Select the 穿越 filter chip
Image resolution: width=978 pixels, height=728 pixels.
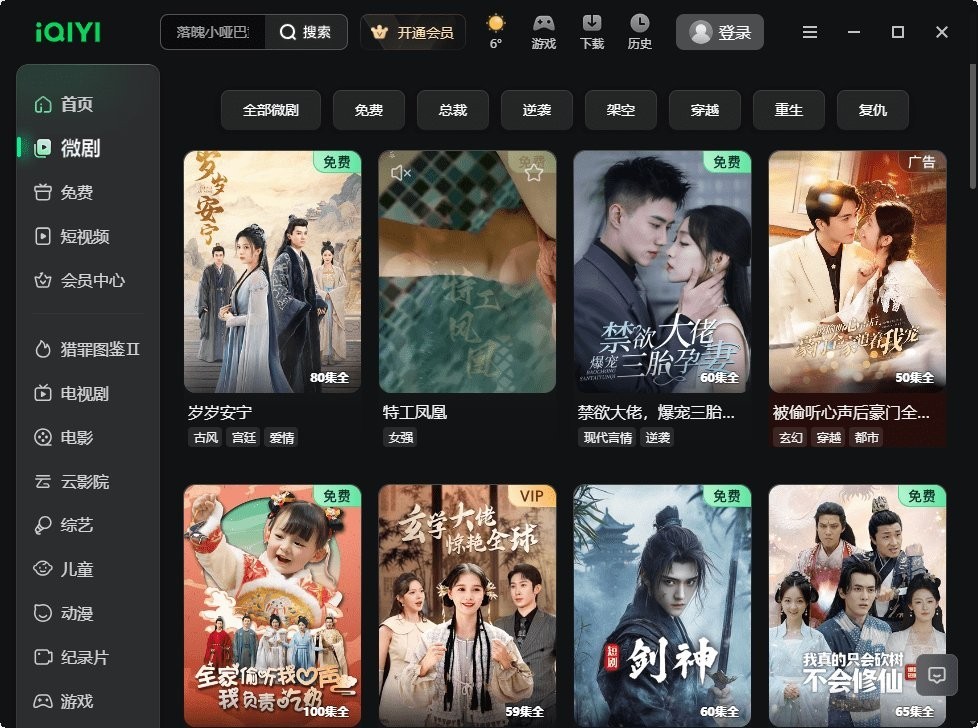point(705,110)
